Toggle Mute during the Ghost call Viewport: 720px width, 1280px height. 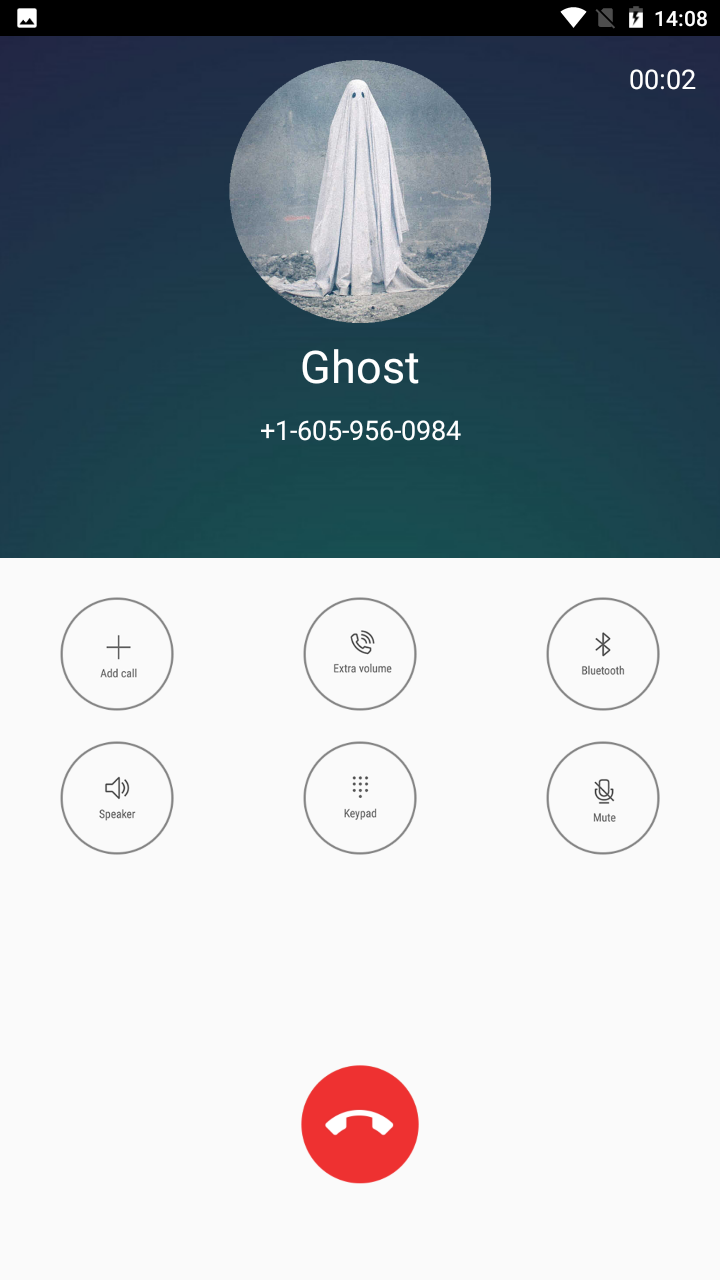coord(603,797)
